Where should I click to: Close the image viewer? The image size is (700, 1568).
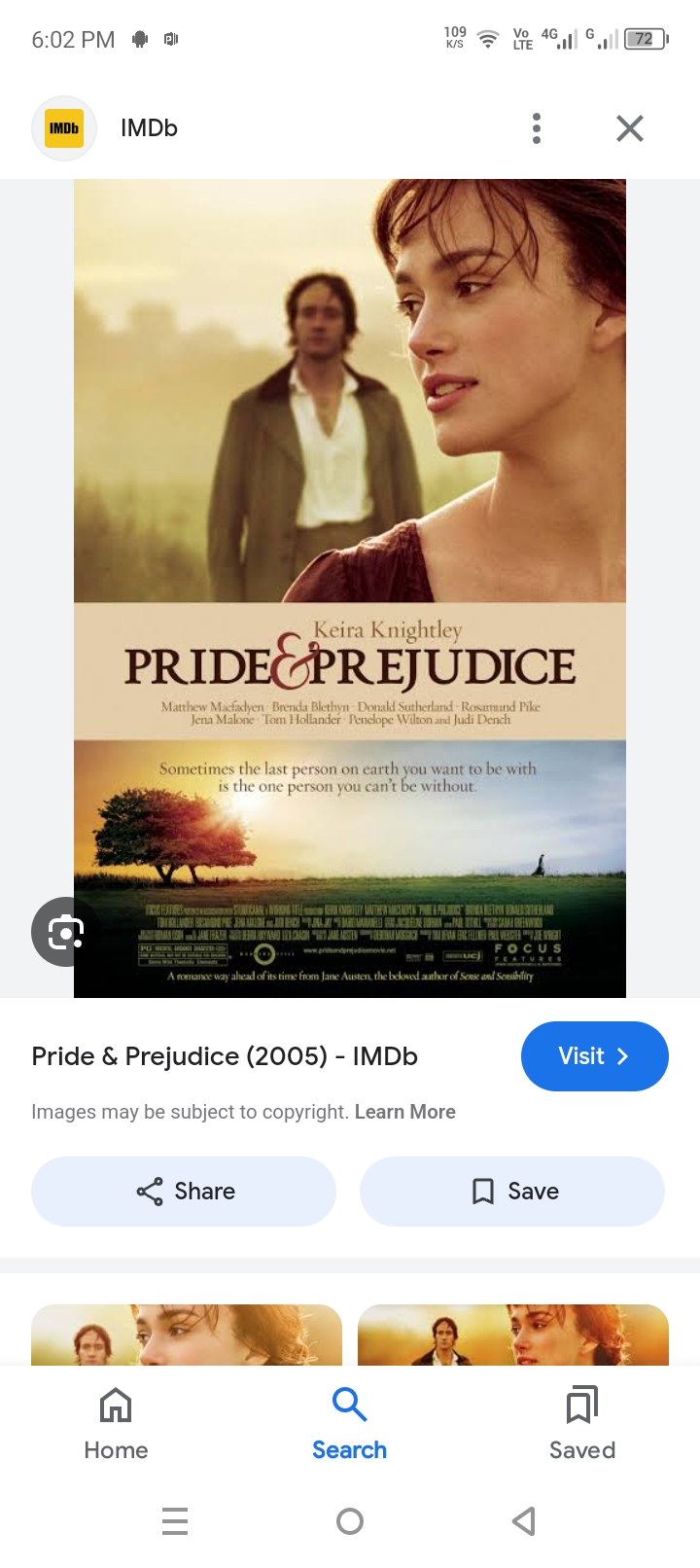pyautogui.click(x=630, y=128)
